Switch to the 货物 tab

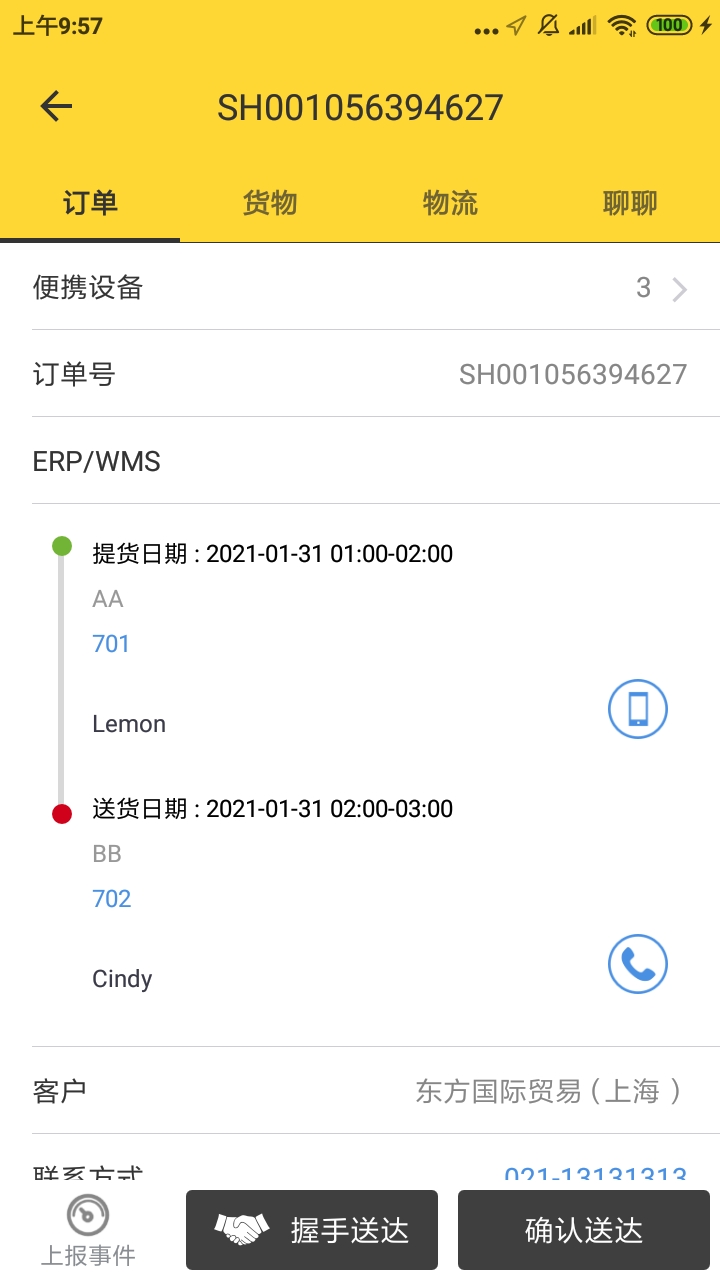(270, 203)
